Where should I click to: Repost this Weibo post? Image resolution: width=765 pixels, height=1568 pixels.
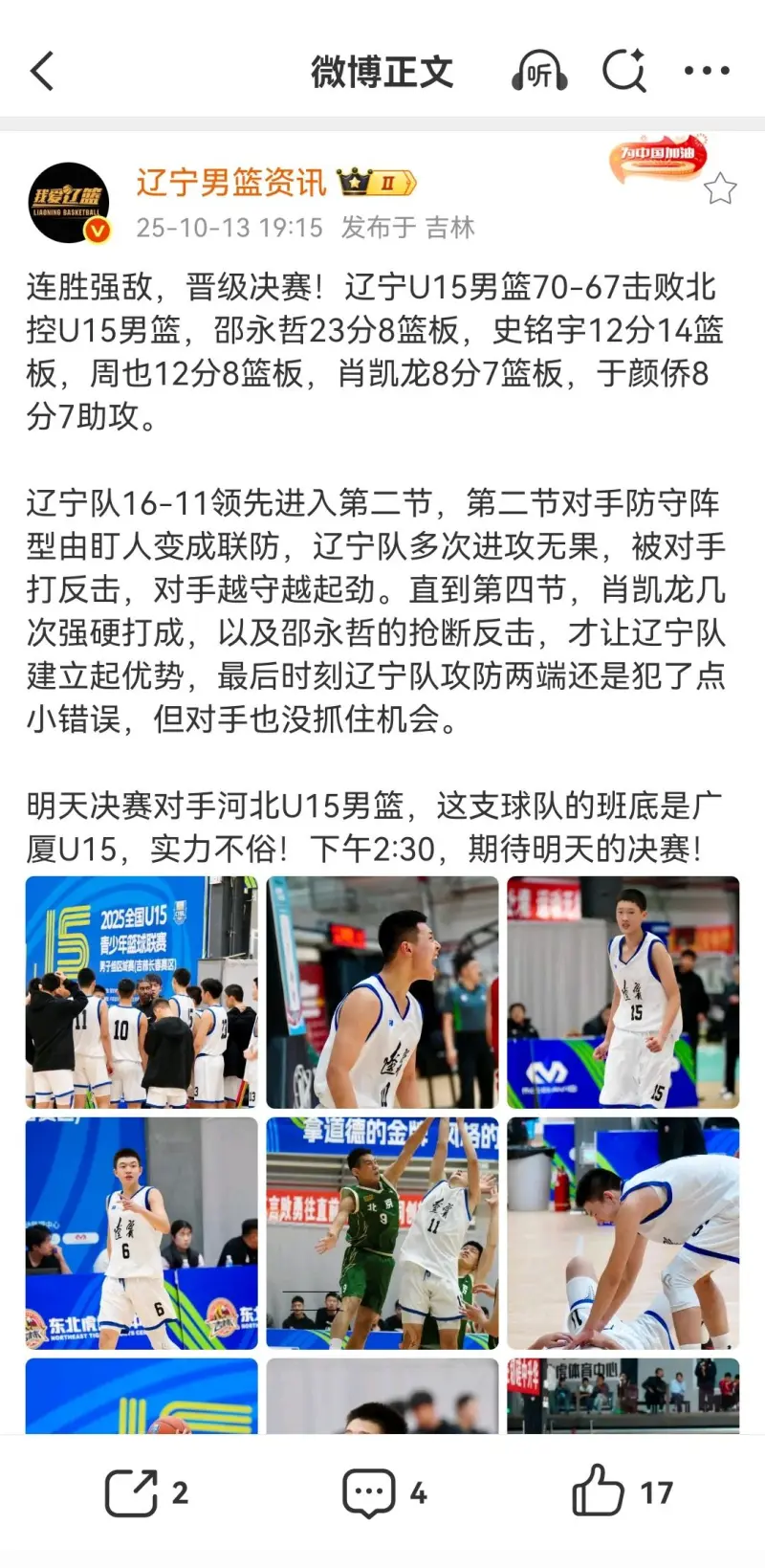coord(145,1492)
